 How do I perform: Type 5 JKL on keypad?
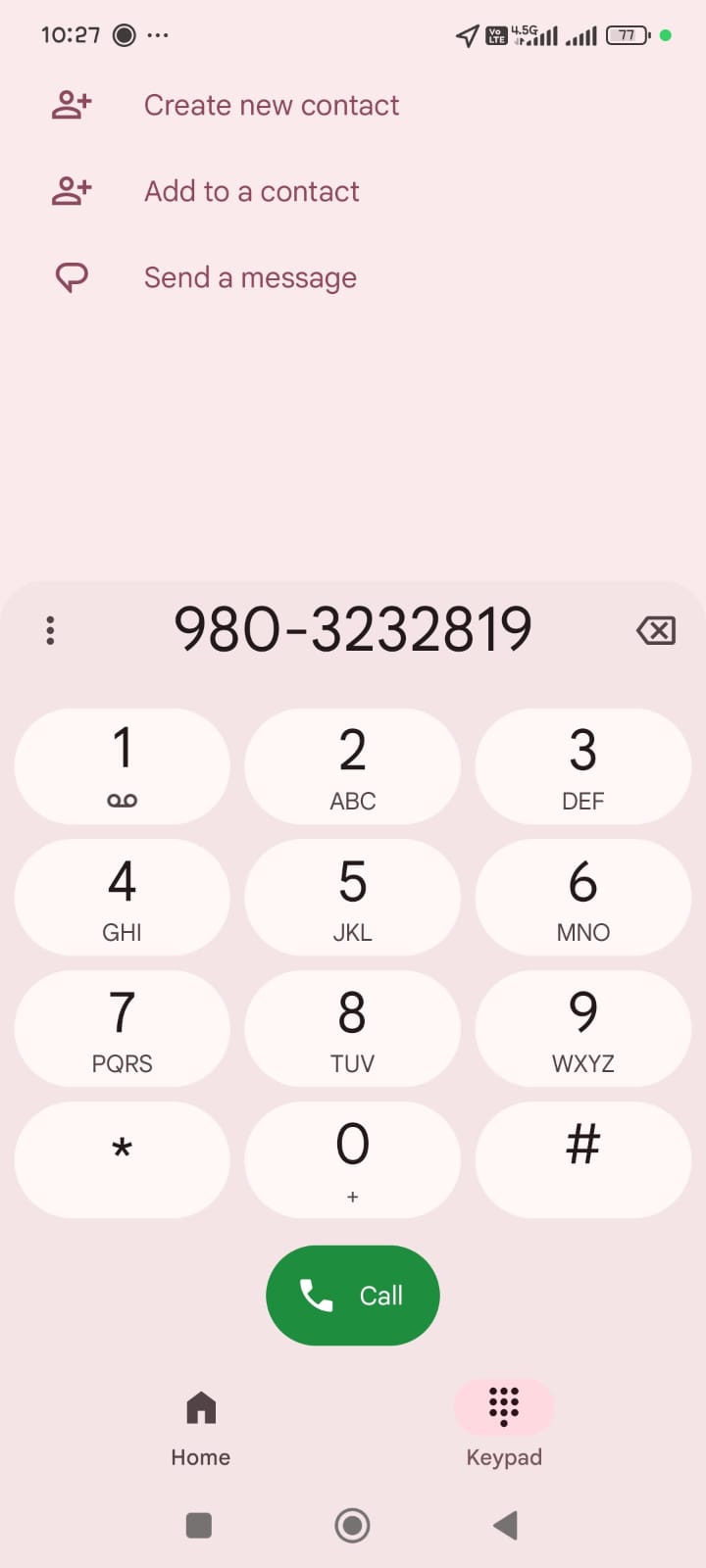352,898
